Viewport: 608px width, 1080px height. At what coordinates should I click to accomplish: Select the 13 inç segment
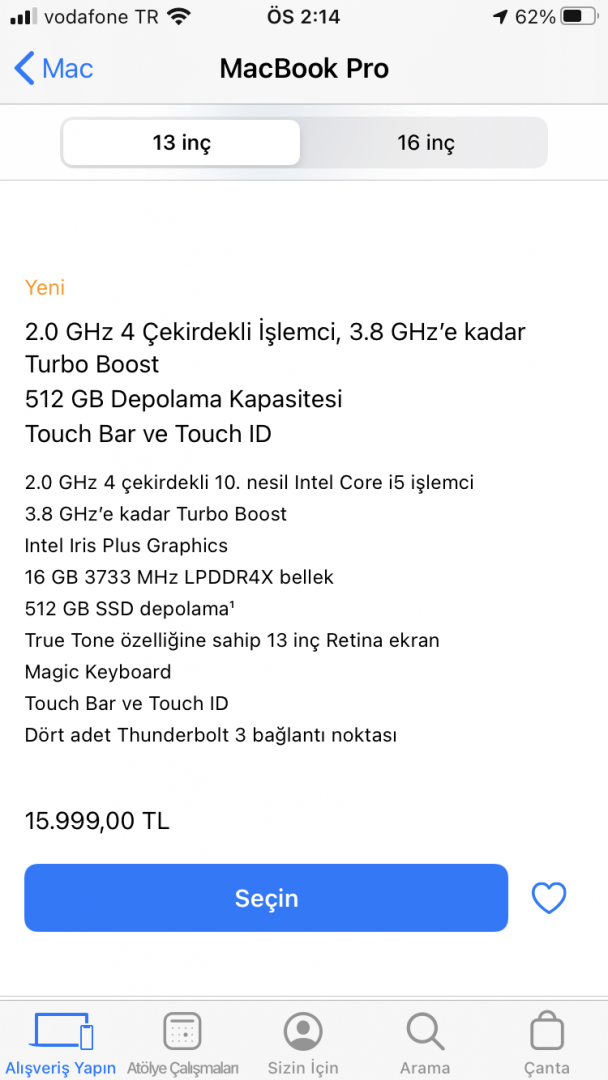(181, 143)
